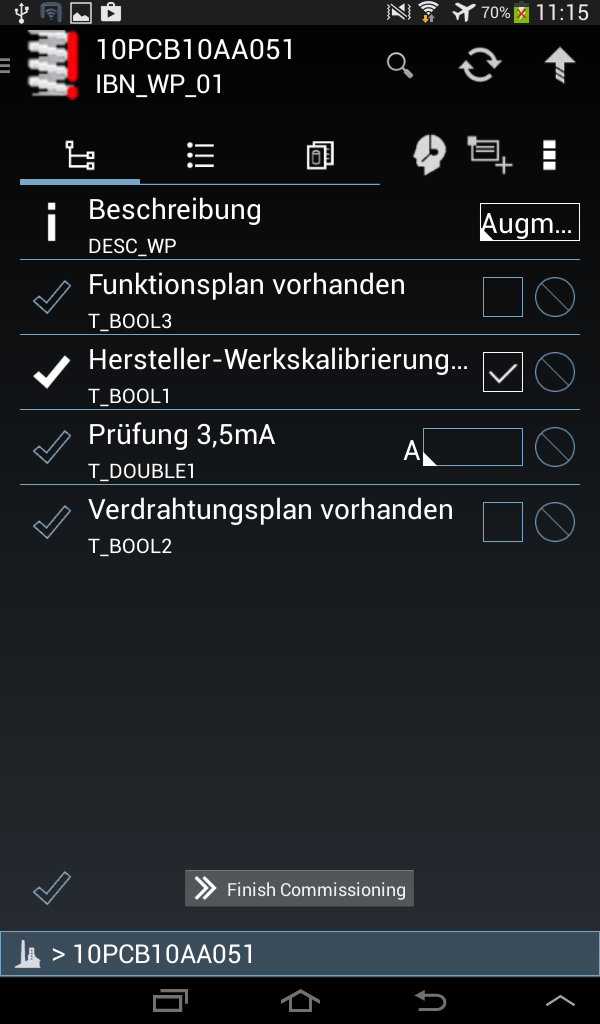
Task: Mark Funktionsplan vorhanden as not applicable
Action: pyautogui.click(x=555, y=297)
